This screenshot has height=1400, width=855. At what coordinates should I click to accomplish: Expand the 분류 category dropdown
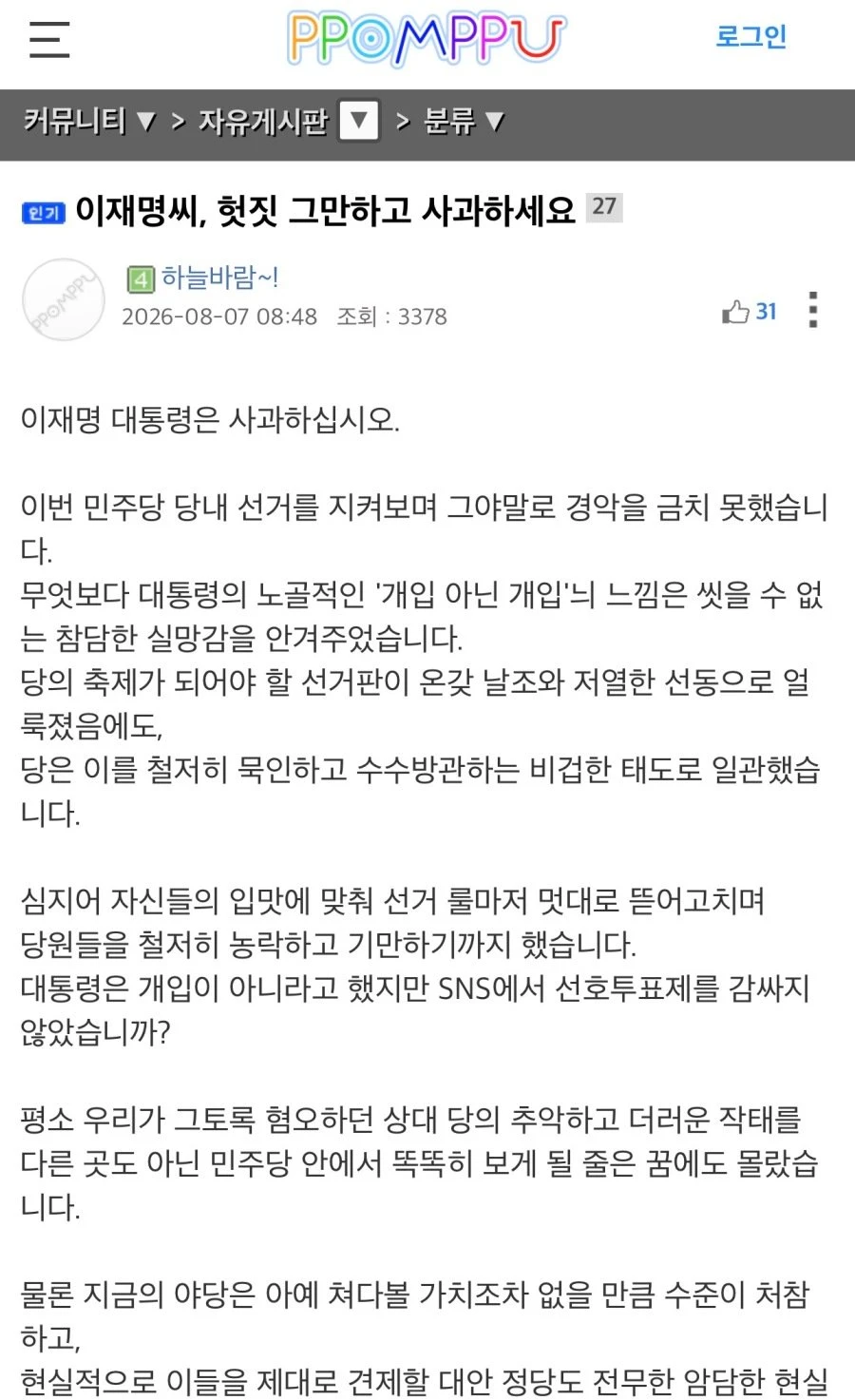point(464,121)
